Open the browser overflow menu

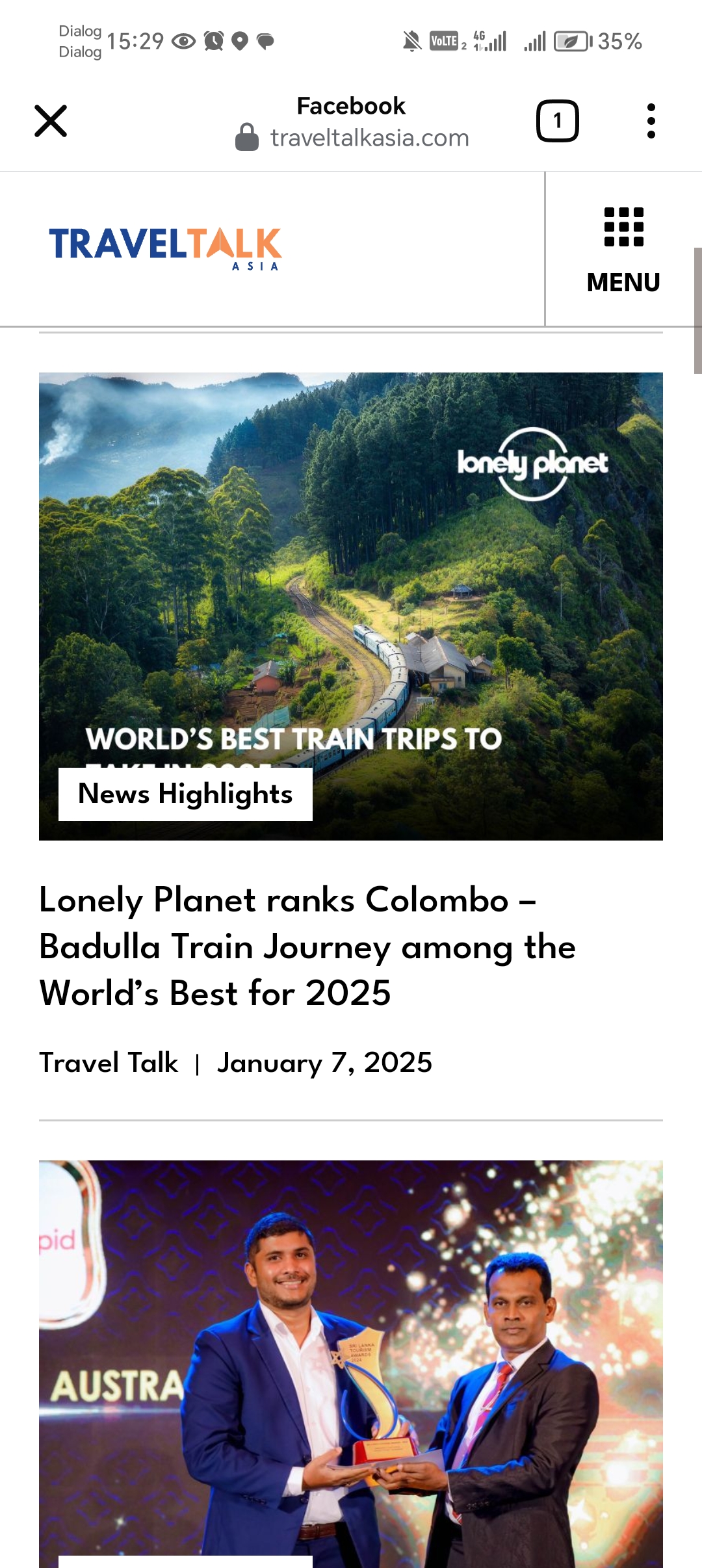[651, 121]
